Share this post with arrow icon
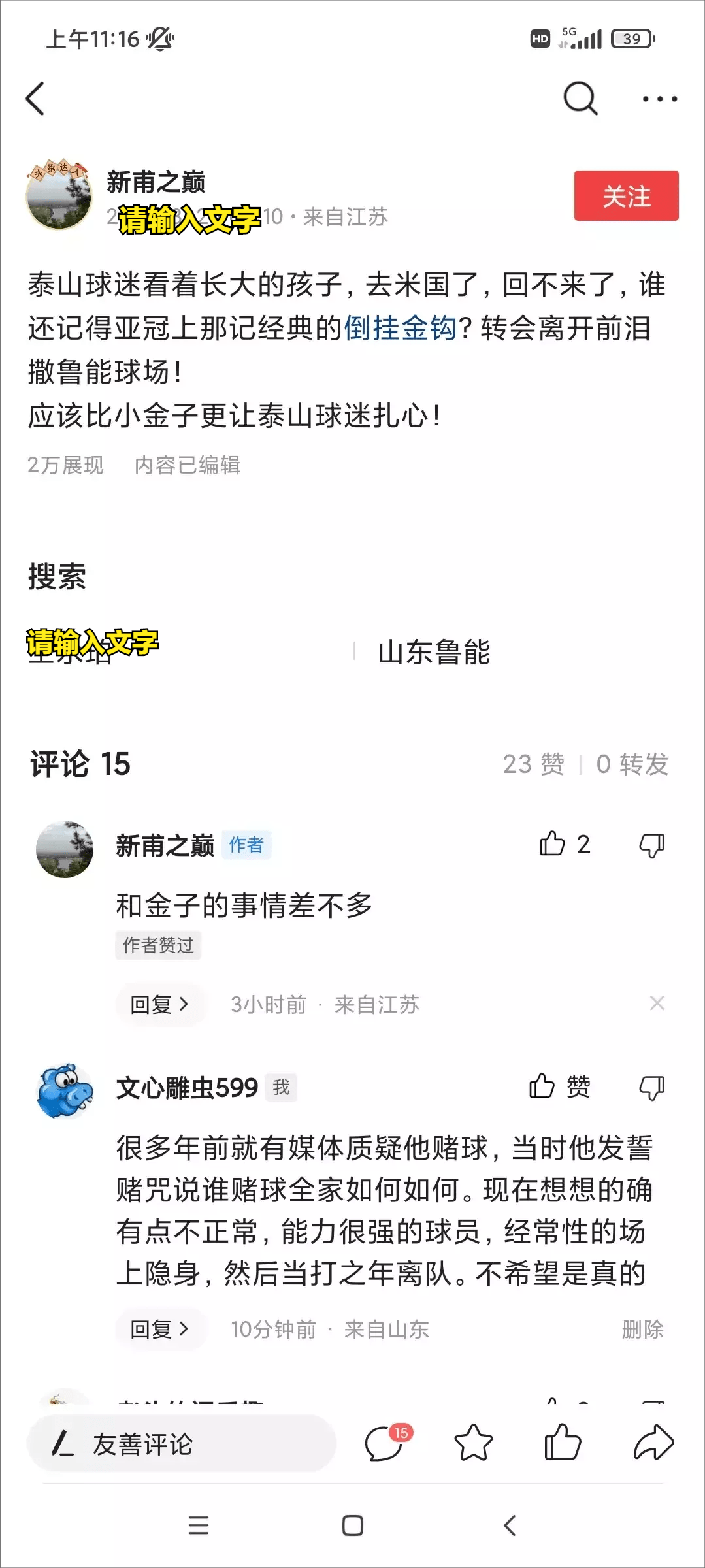705x1568 pixels. pos(653,1443)
